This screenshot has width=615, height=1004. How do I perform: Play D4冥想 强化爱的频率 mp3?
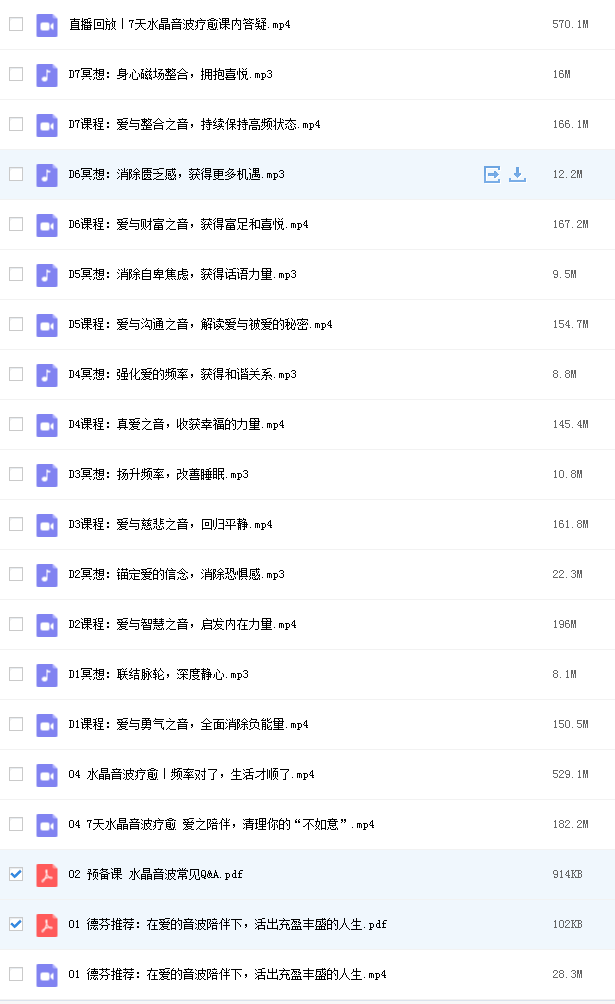(183, 374)
